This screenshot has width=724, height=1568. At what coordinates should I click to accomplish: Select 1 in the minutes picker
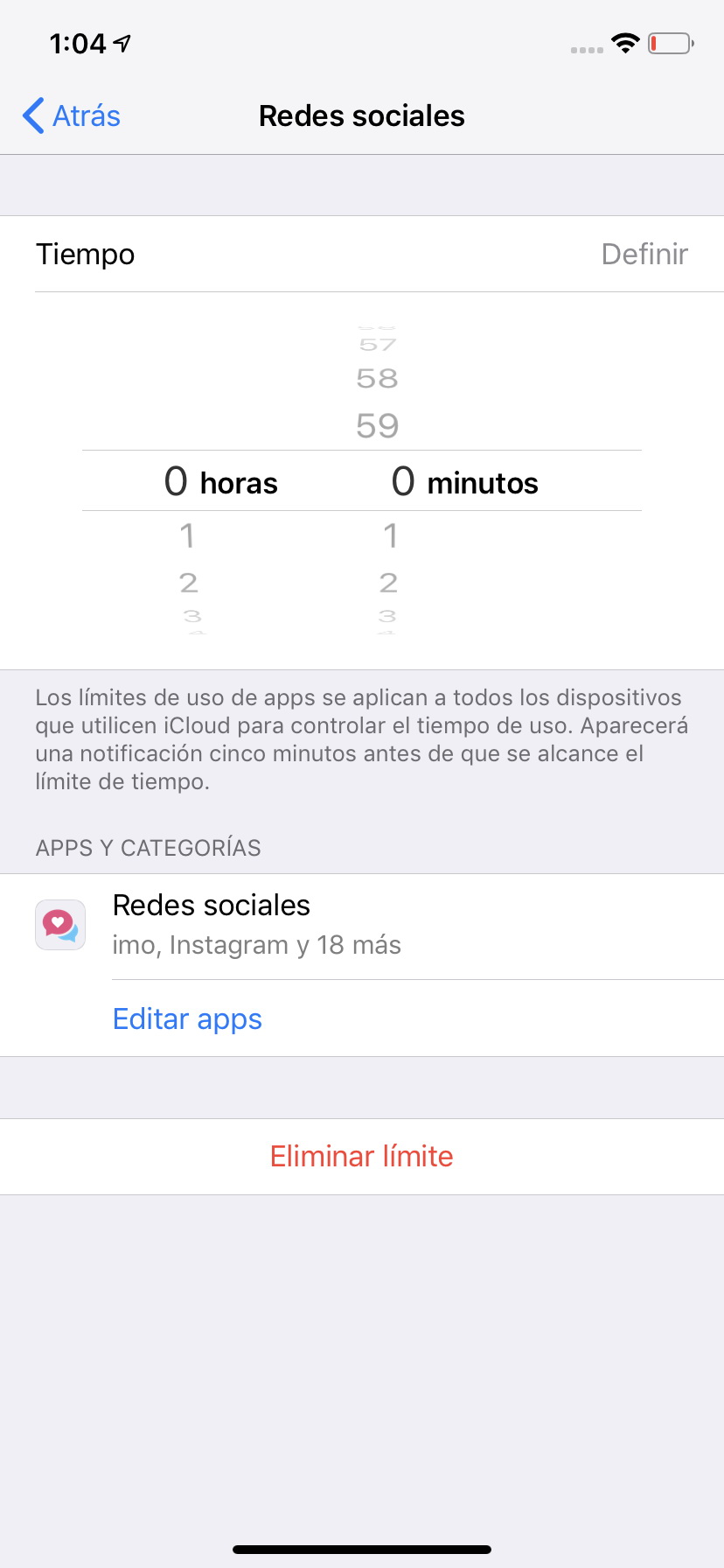tap(390, 535)
